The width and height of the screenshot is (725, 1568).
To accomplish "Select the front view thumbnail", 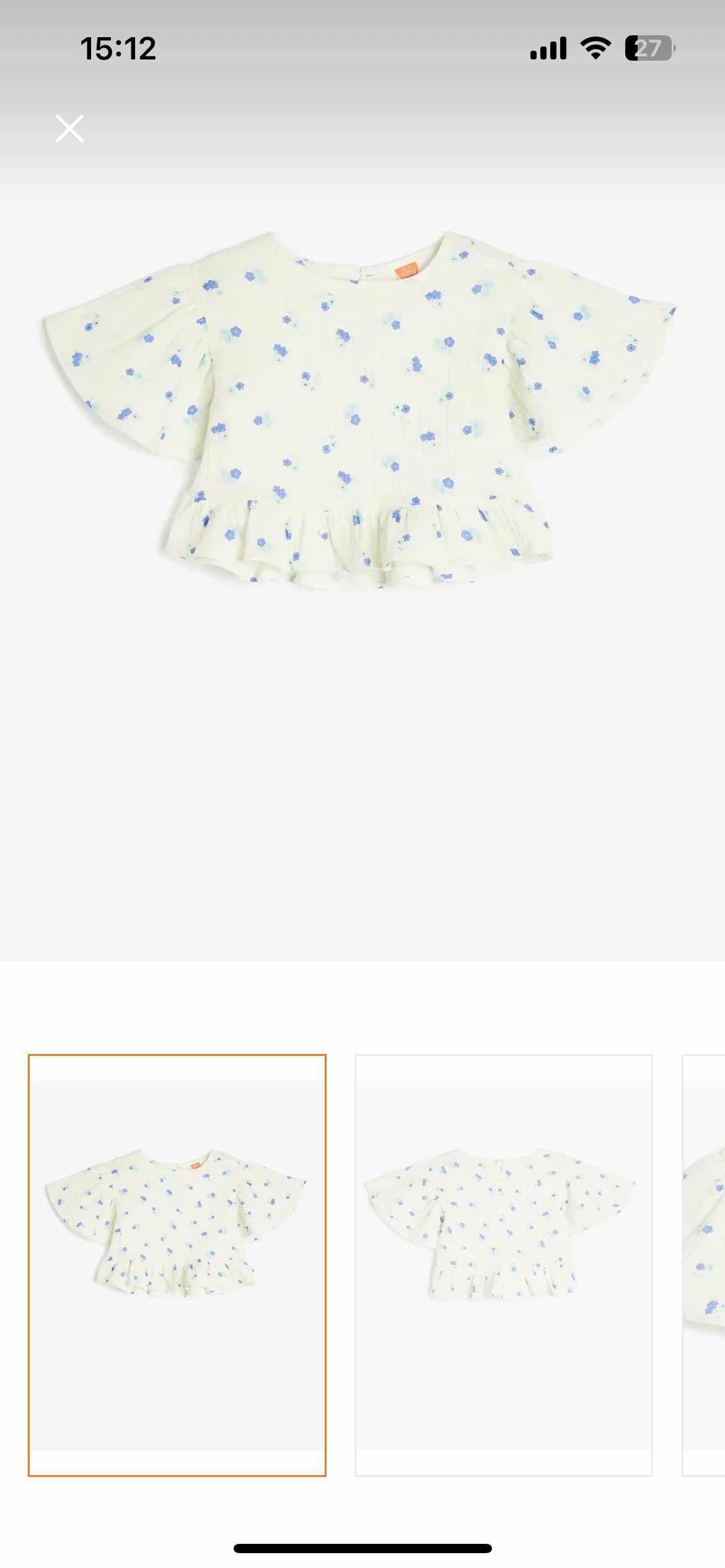I will tap(177, 1265).
